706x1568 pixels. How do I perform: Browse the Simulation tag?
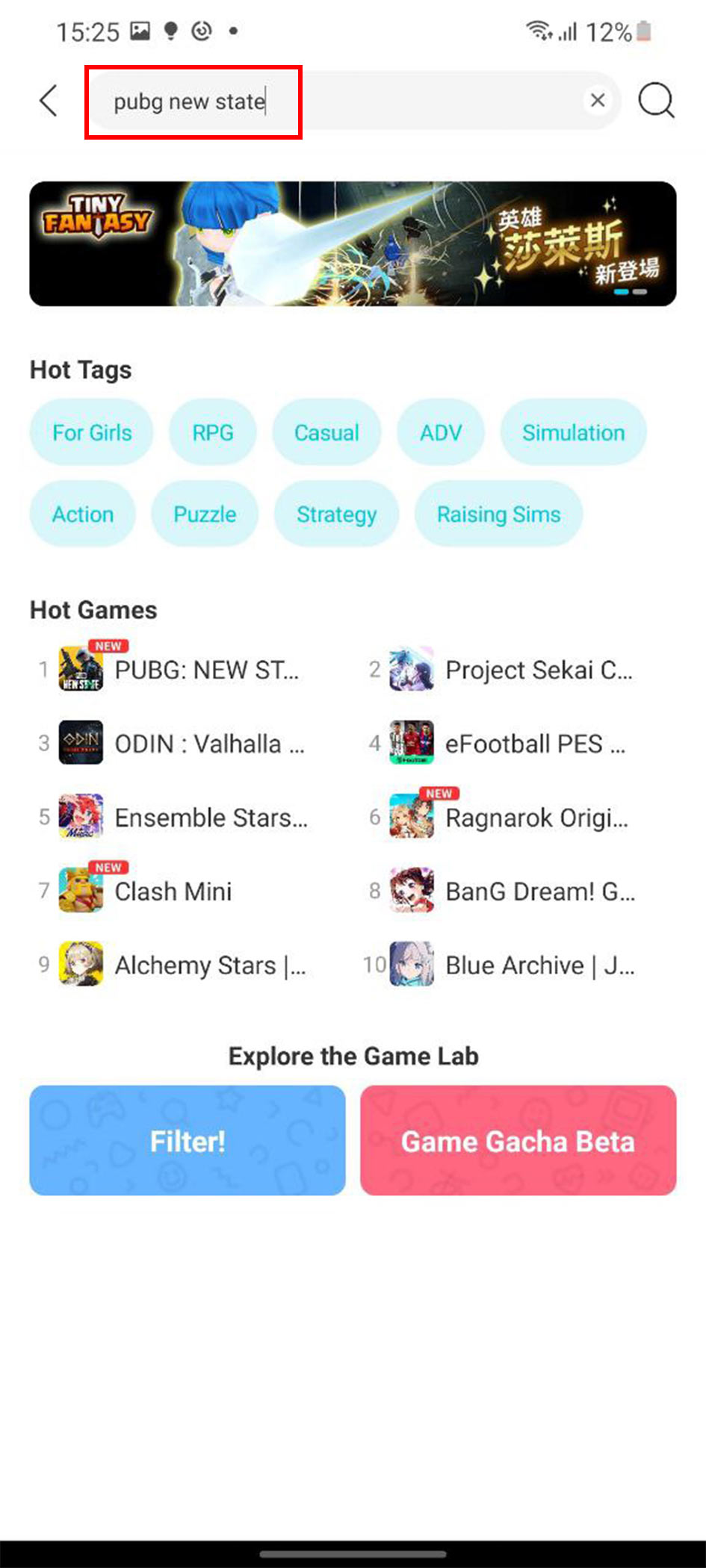click(573, 432)
